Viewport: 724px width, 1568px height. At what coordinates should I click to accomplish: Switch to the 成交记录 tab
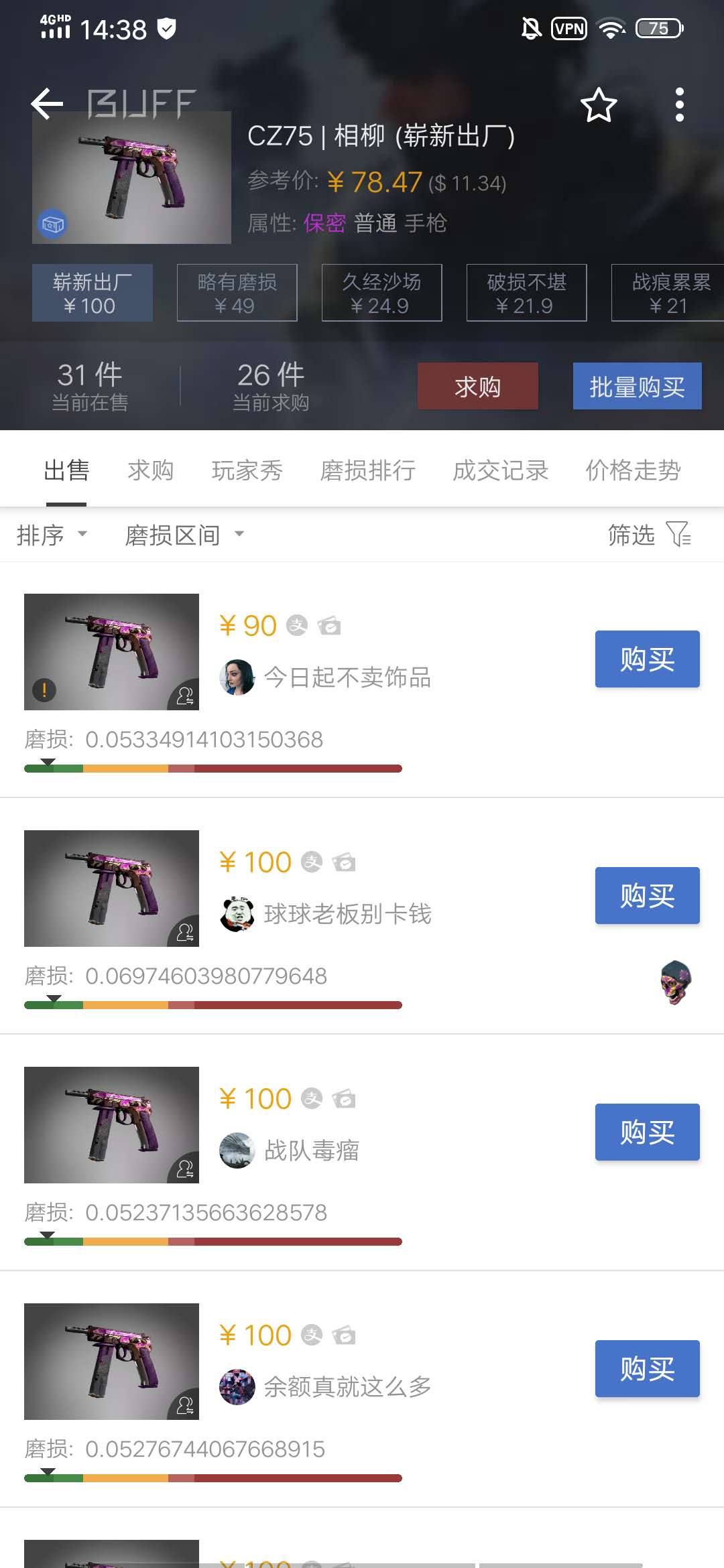500,471
